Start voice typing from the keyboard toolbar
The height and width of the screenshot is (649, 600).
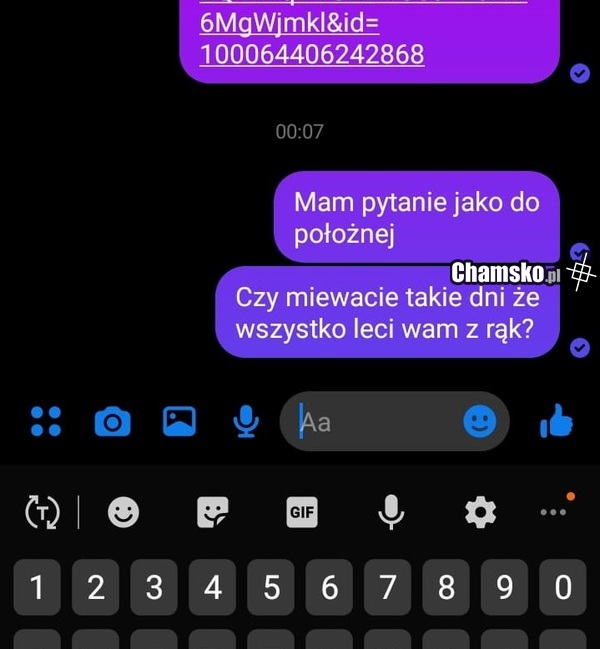pos(391,513)
